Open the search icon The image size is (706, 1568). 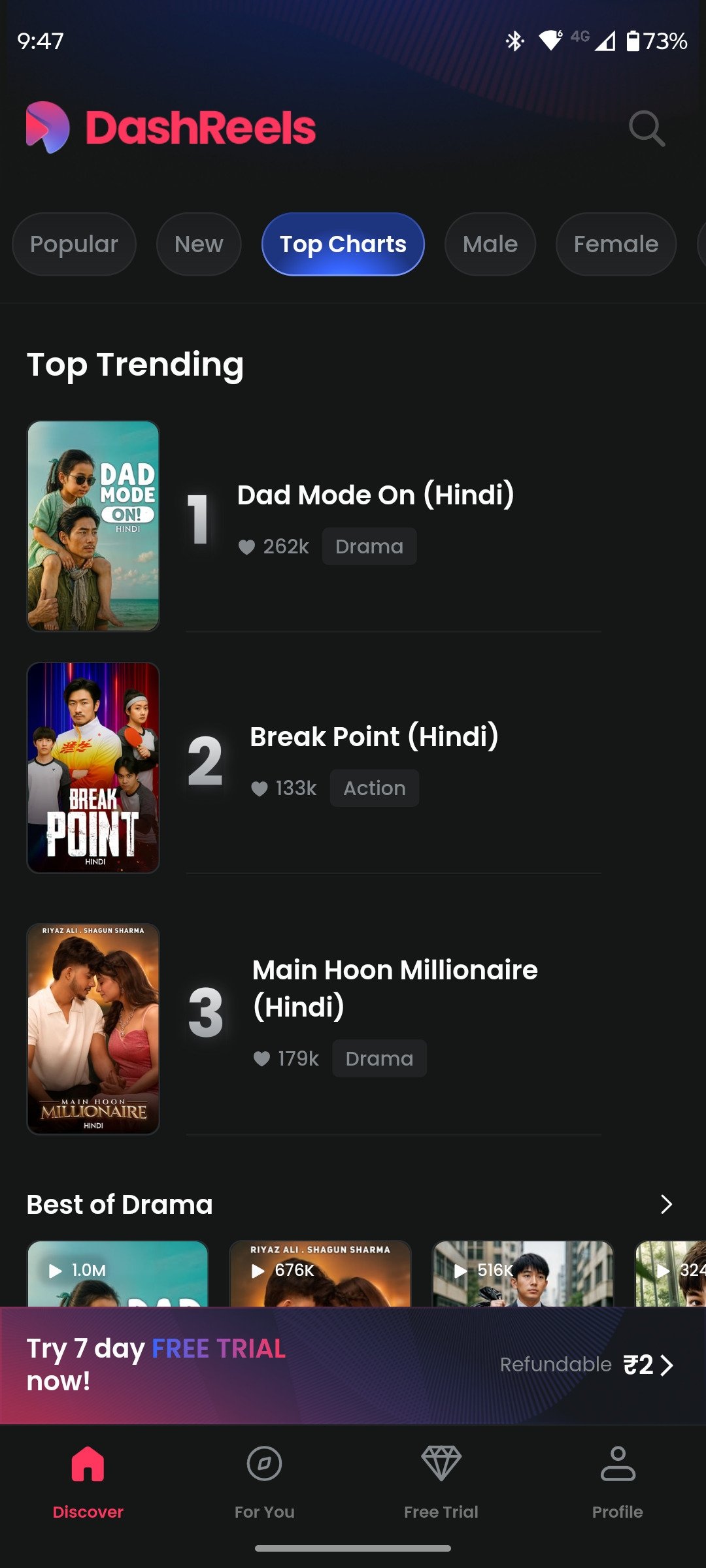(647, 128)
